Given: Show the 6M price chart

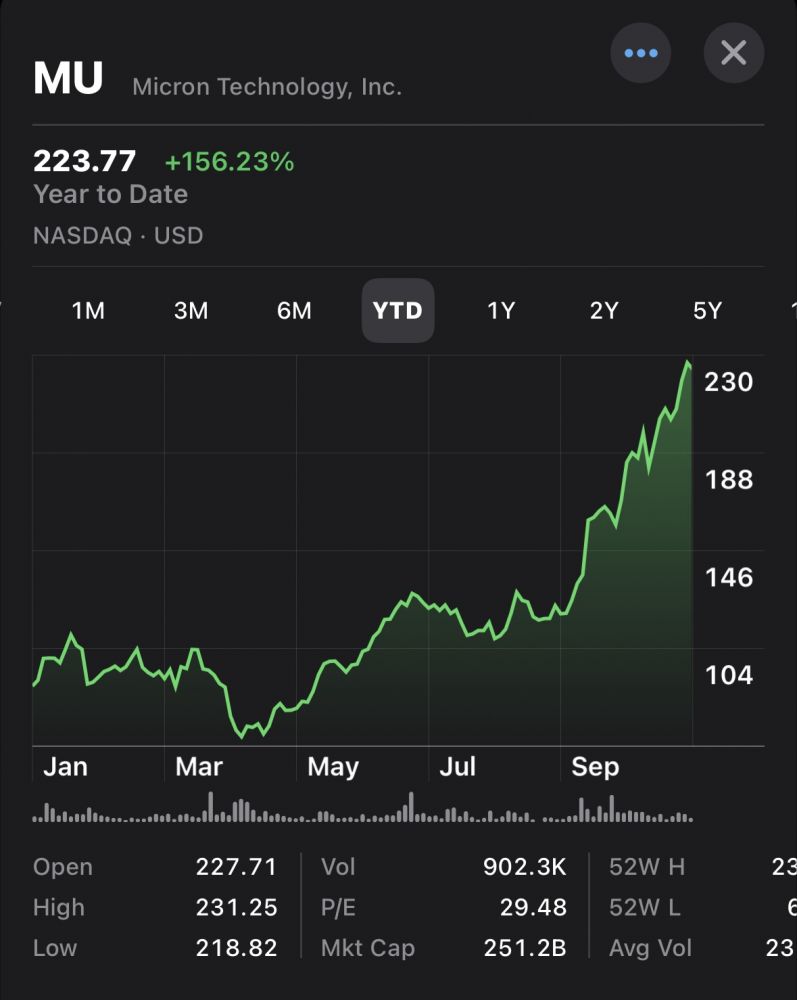Looking at the screenshot, I should click(x=294, y=311).
